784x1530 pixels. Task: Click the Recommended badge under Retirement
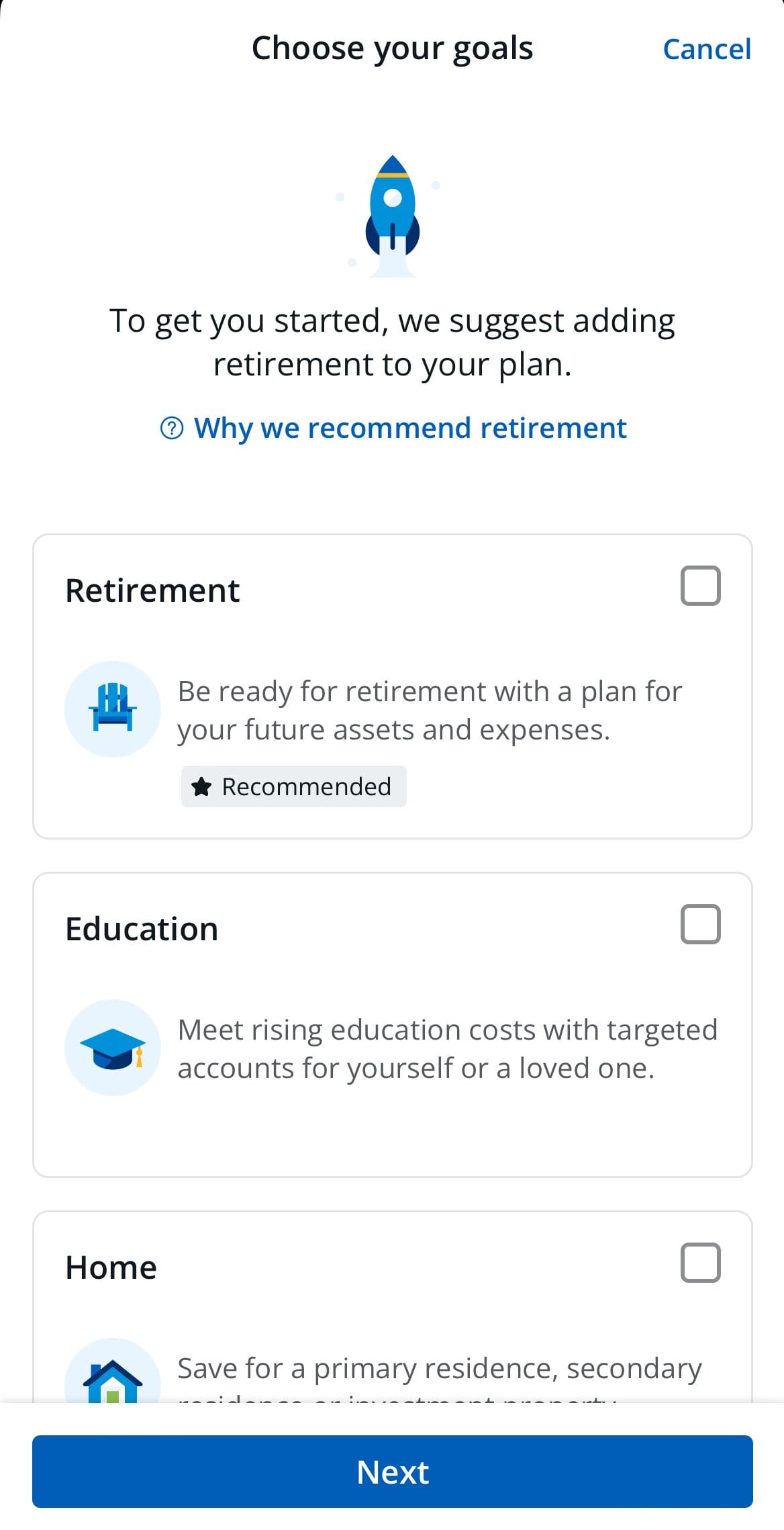(293, 786)
